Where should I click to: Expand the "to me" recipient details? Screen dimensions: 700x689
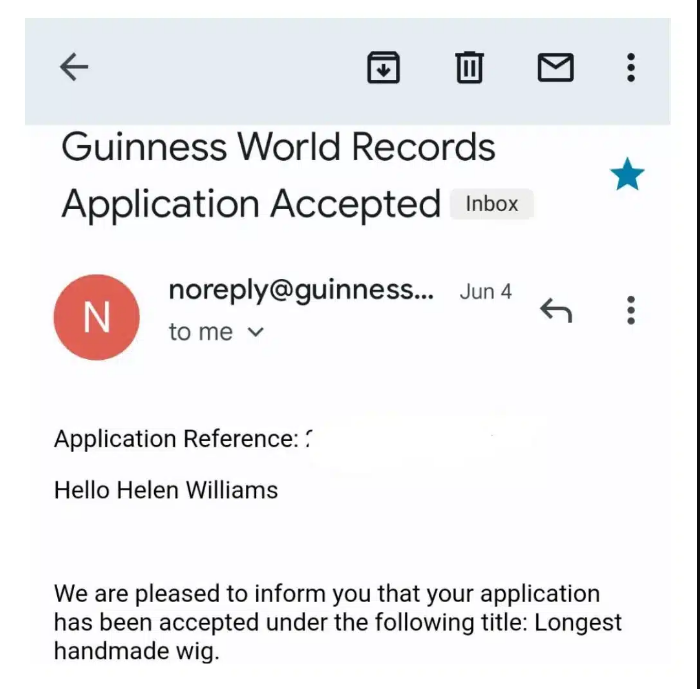[254, 333]
